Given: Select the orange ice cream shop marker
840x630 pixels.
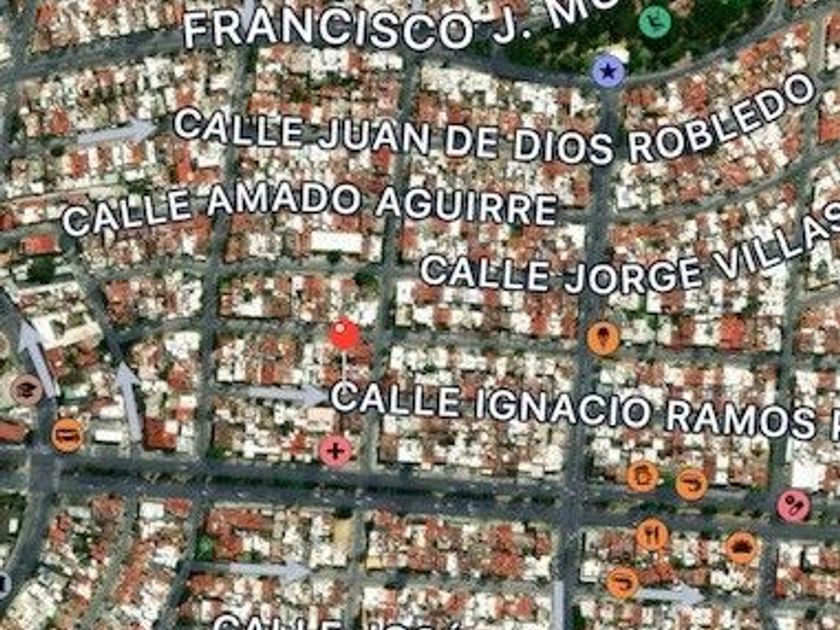Looking at the screenshot, I should [x=603, y=339].
